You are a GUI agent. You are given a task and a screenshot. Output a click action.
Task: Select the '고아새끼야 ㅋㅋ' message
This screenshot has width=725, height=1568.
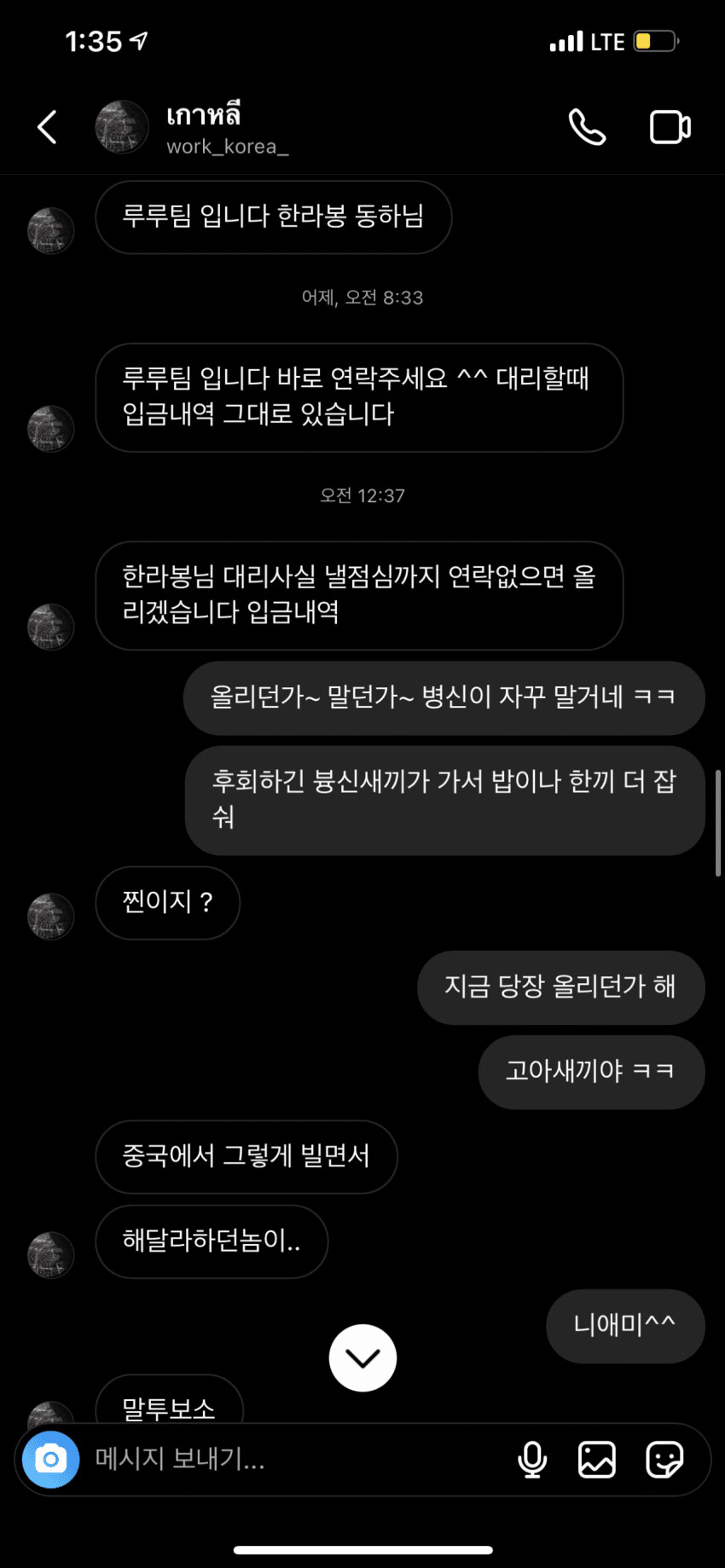(591, 1073)
